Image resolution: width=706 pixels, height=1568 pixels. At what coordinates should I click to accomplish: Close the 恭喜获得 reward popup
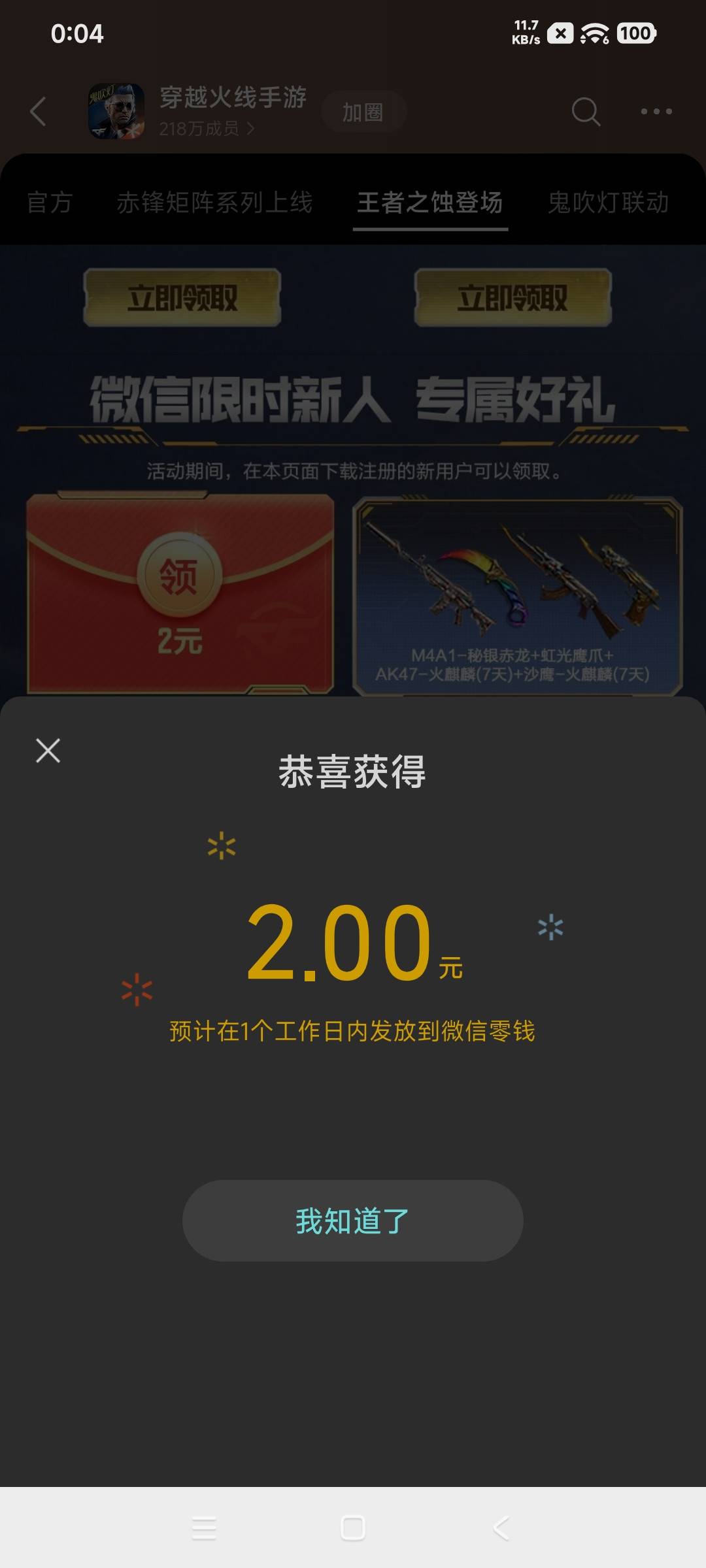click(x=48, y=750)
